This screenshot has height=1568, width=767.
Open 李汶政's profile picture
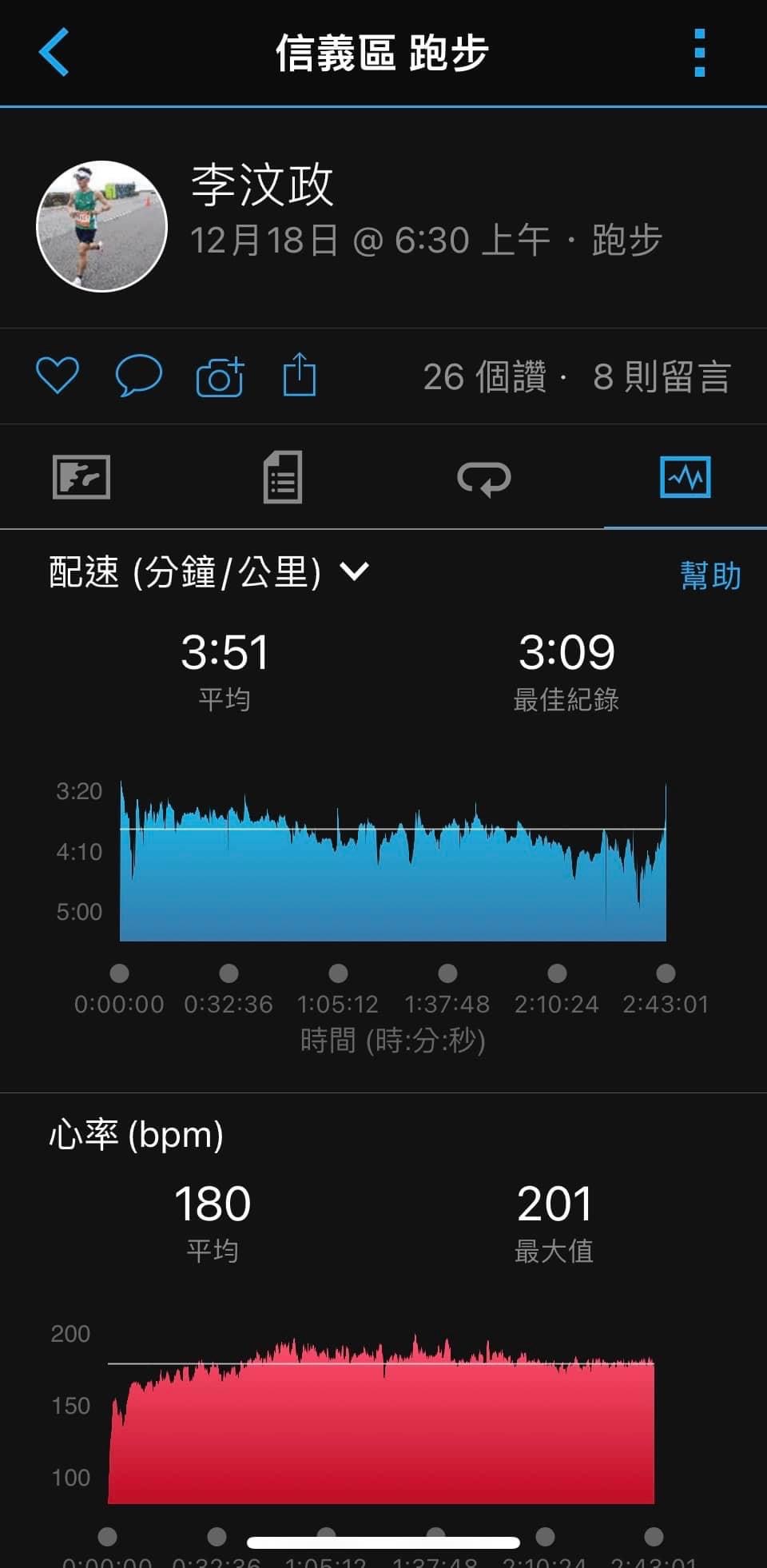[101, 226]
